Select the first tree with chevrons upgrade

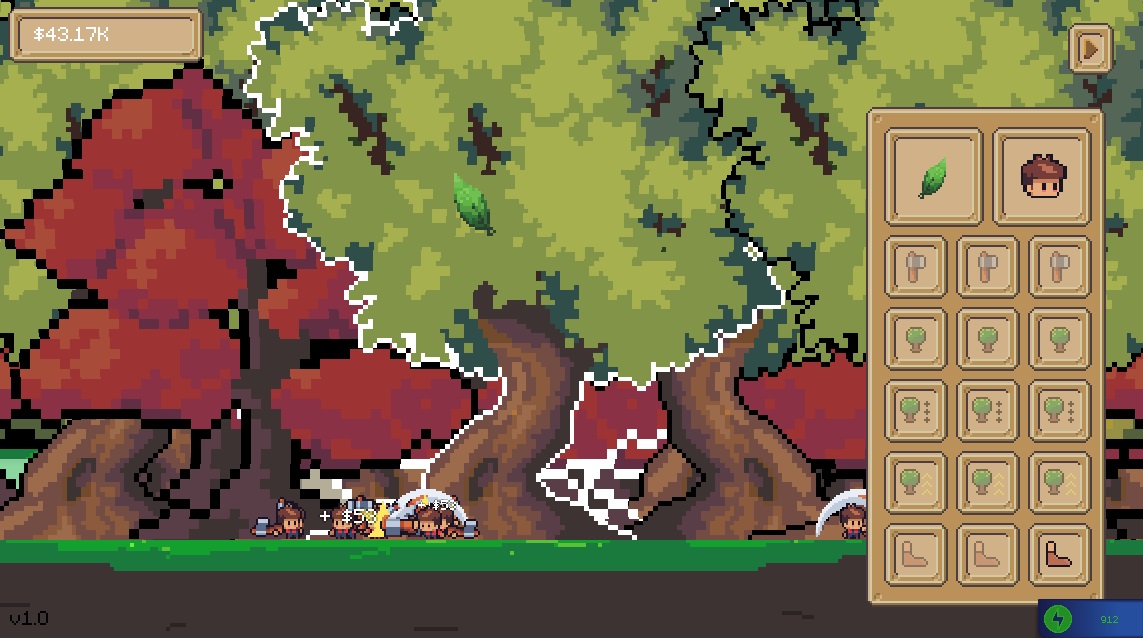(916, 483)
